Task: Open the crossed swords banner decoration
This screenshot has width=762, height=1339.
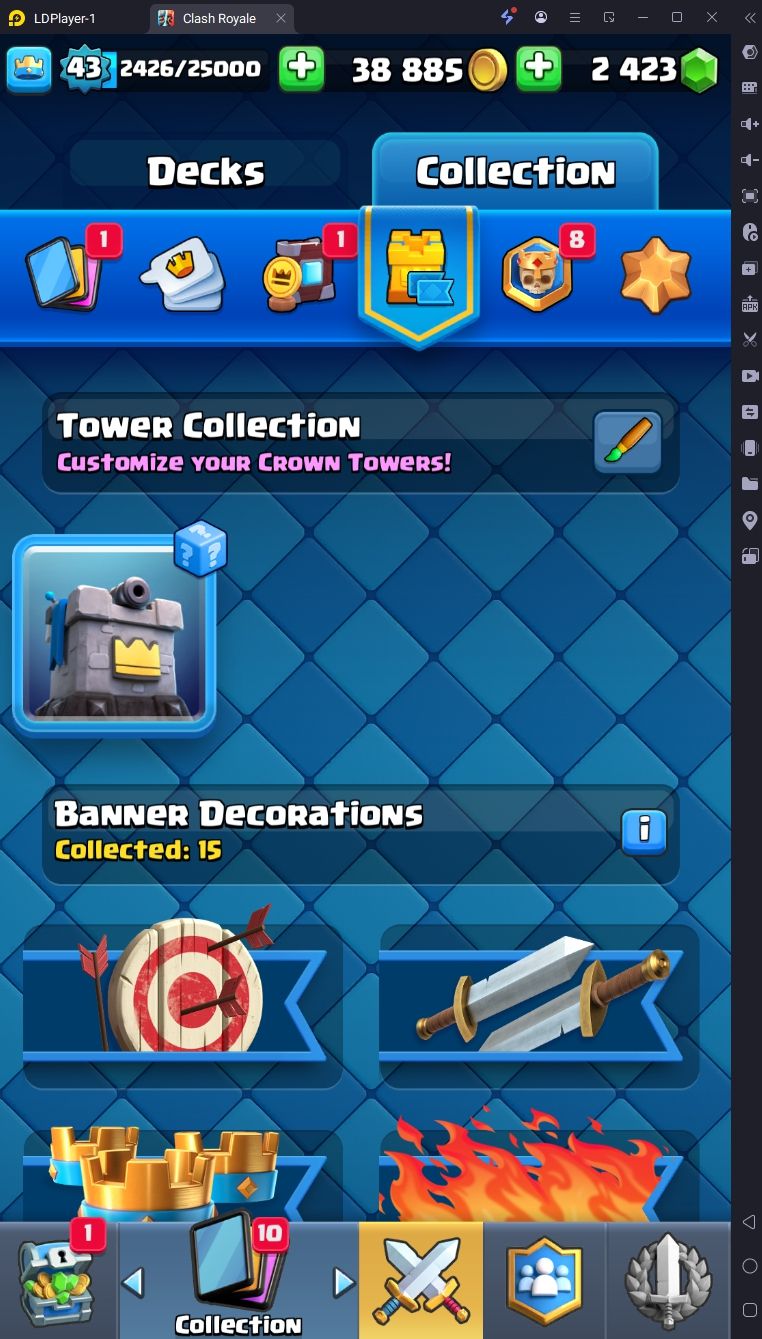Action: [x=539, y=1005]
